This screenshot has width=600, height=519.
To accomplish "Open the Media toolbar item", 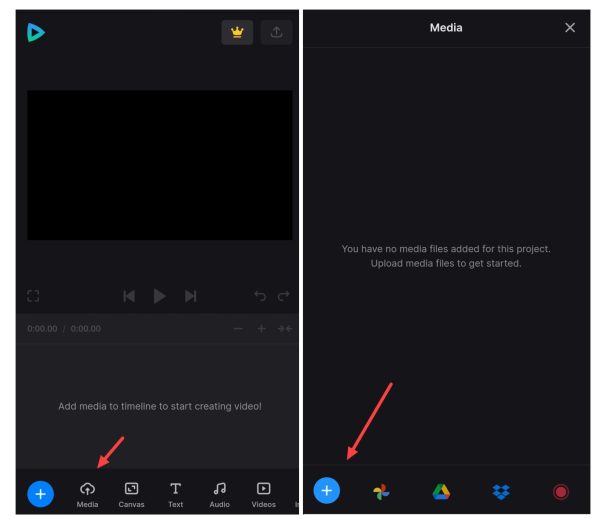I will pos(87,493).
